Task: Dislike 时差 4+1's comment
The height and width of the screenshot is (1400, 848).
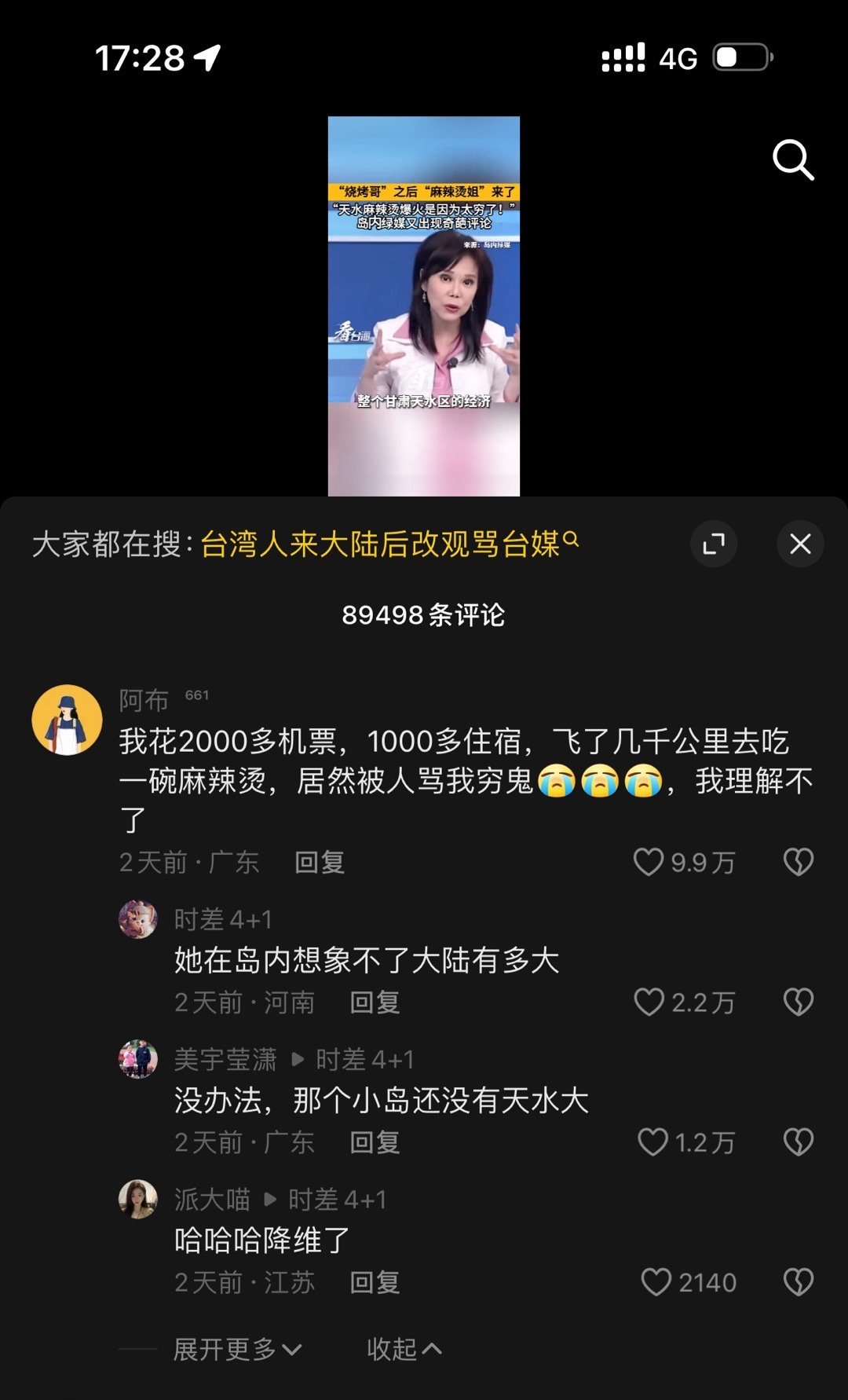Action: [x=799, y=1002]
